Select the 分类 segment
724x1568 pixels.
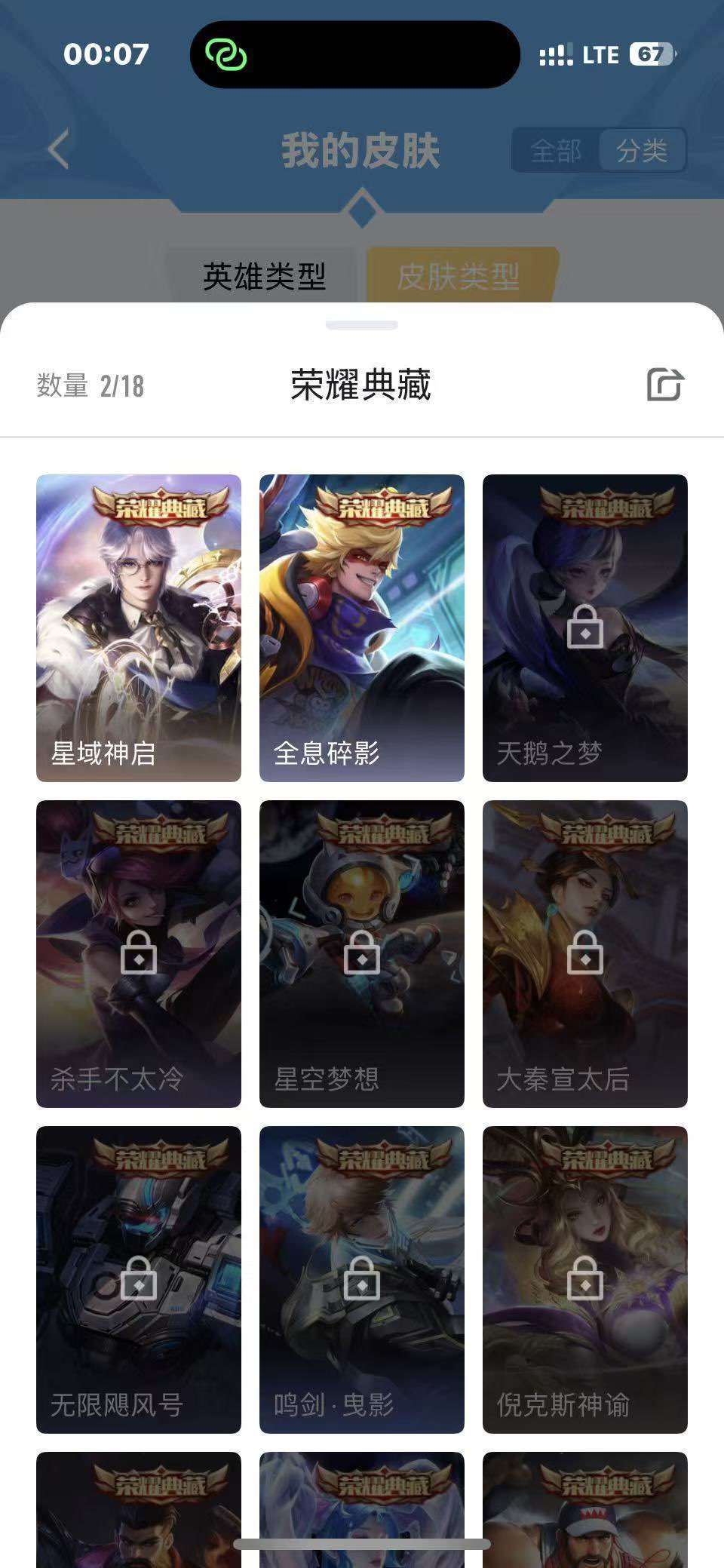642,151
